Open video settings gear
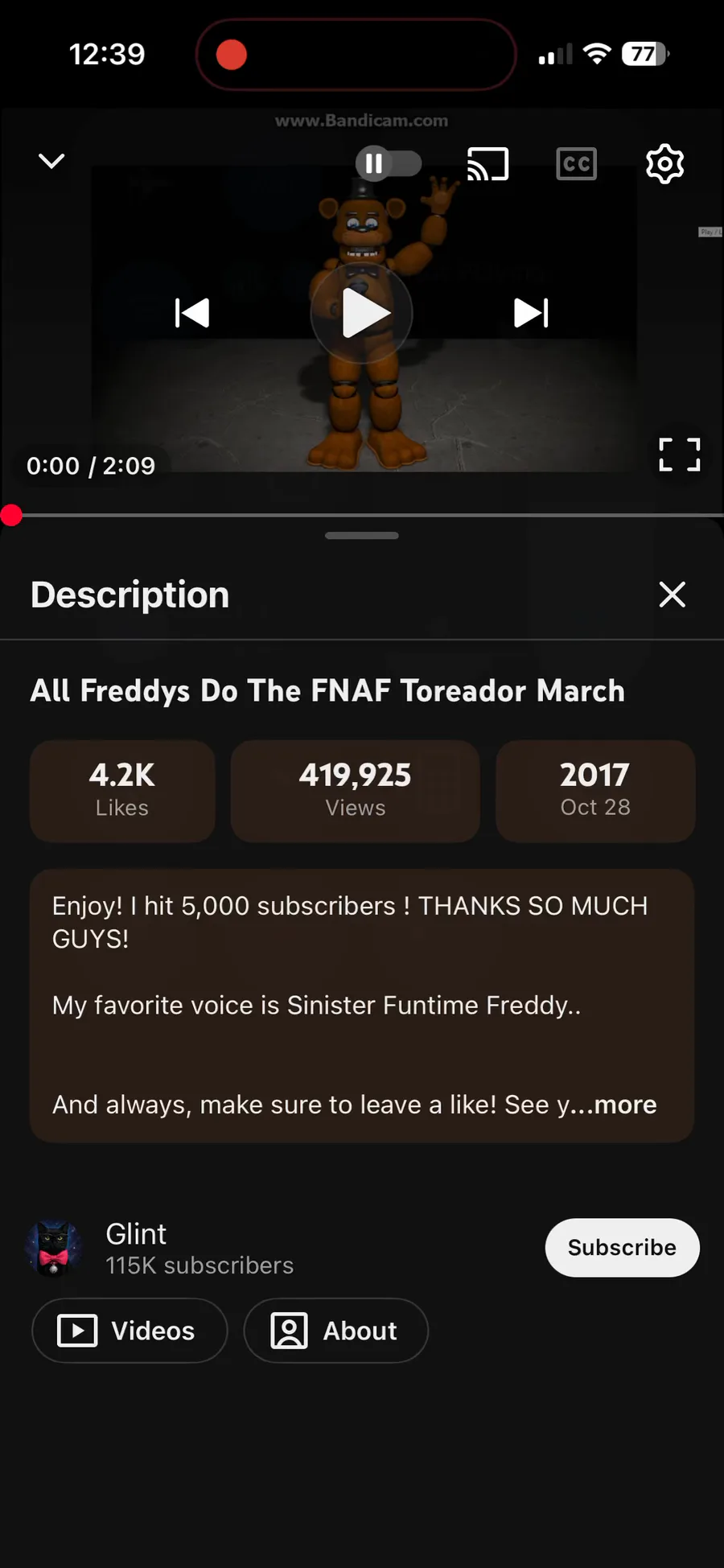Viewport: 724px width, 1568px height. (x=664, y=164)
